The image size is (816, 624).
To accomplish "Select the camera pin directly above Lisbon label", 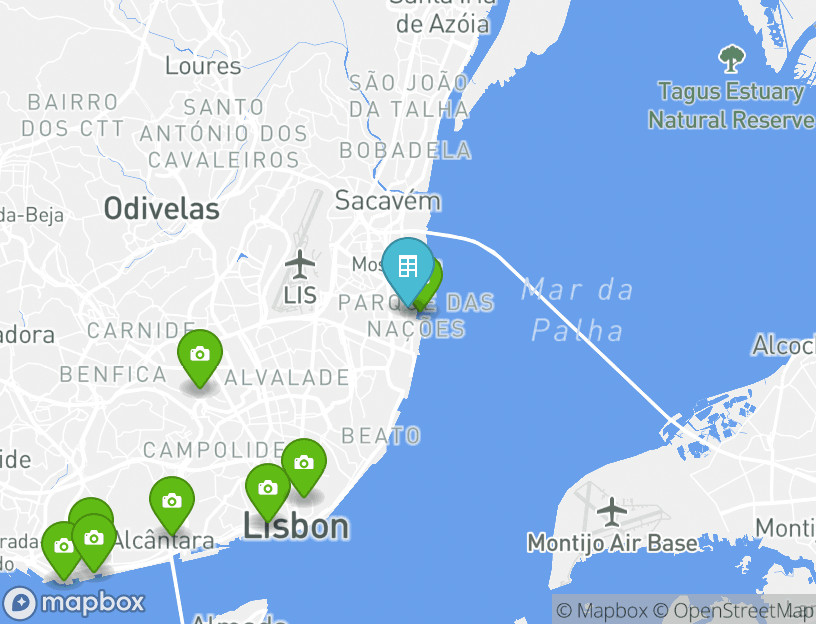I will [267, 488].
